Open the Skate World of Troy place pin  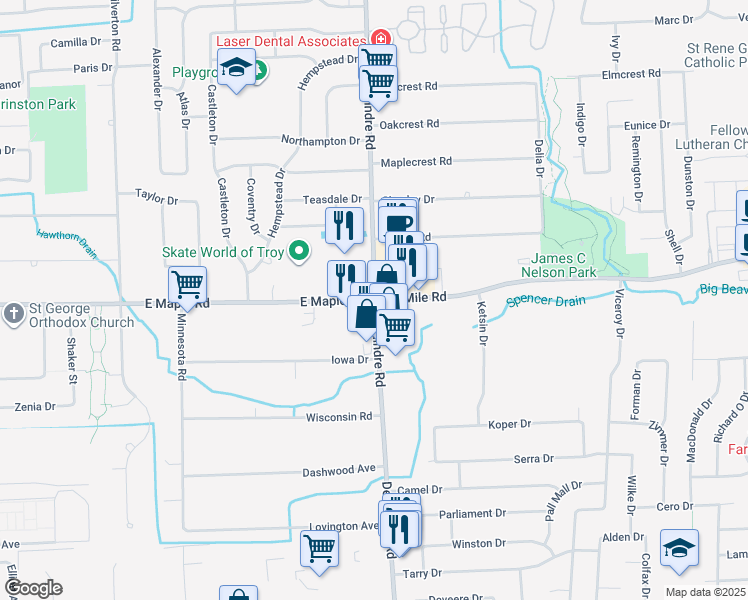point(298,251)
